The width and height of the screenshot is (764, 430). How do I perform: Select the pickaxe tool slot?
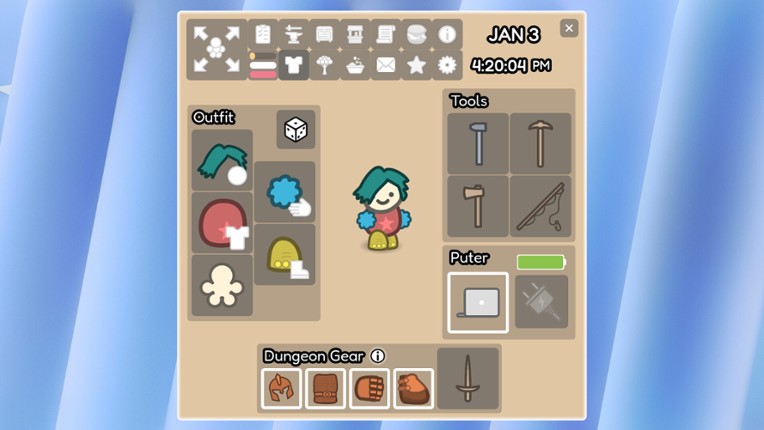point(540,143)
